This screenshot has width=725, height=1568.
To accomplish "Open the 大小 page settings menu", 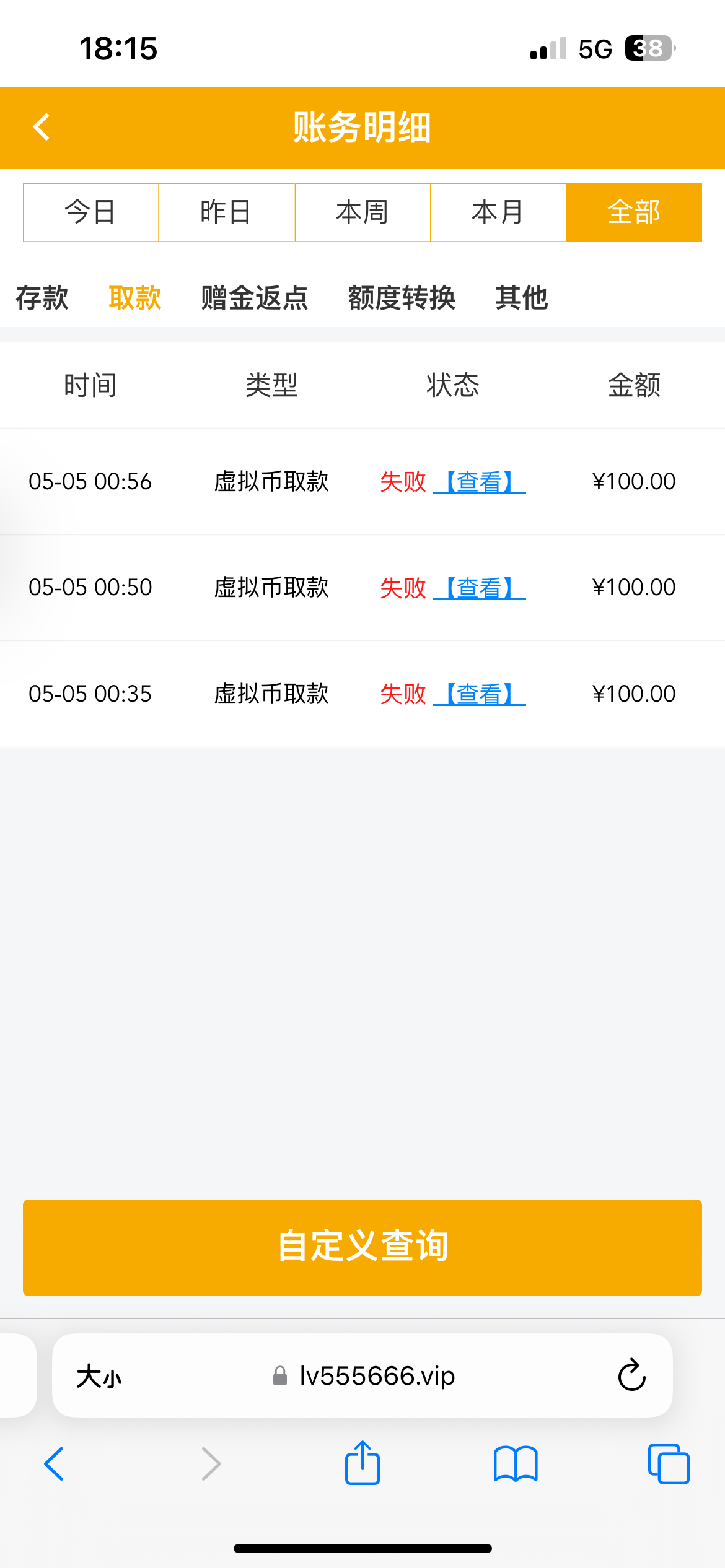I will 99,1377.
